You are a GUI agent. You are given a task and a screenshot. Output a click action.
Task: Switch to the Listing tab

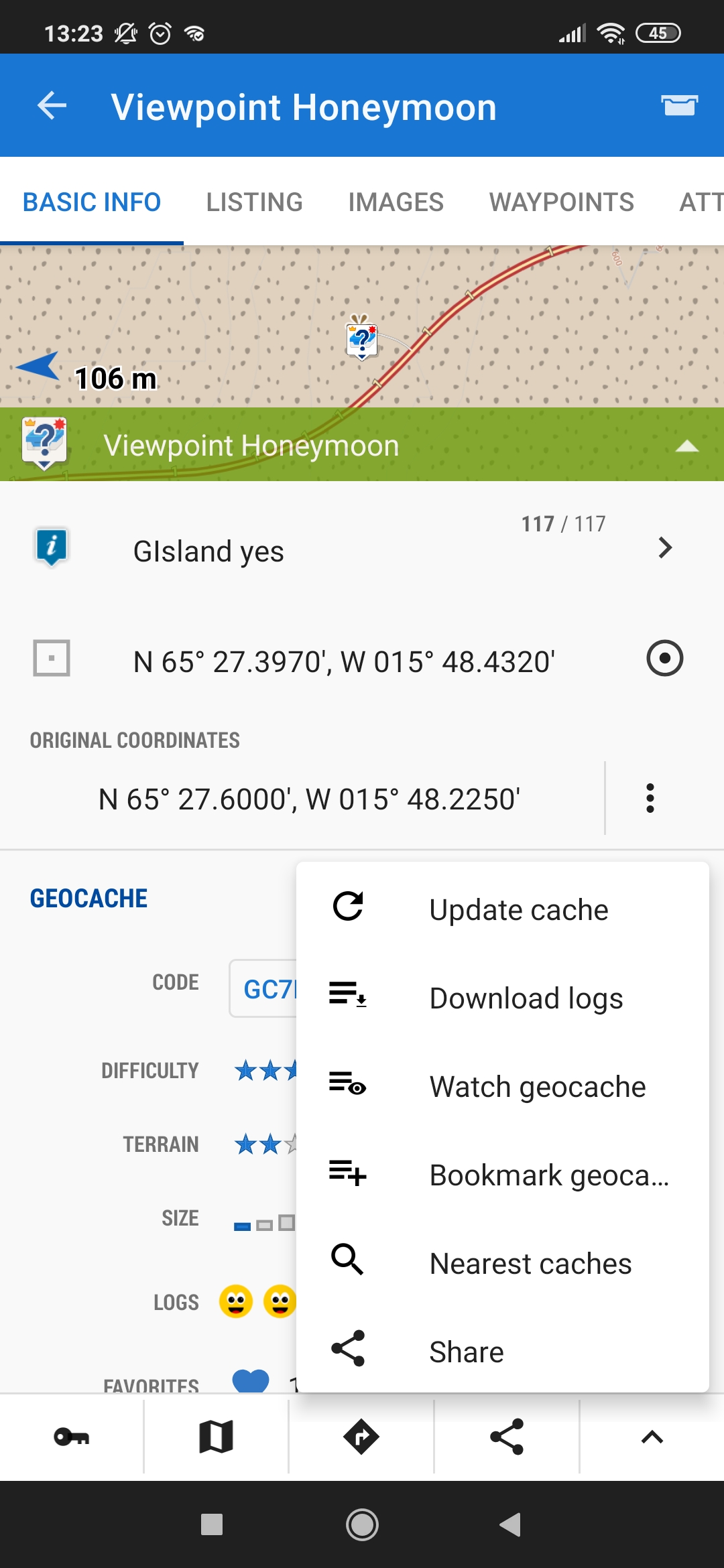254,202
